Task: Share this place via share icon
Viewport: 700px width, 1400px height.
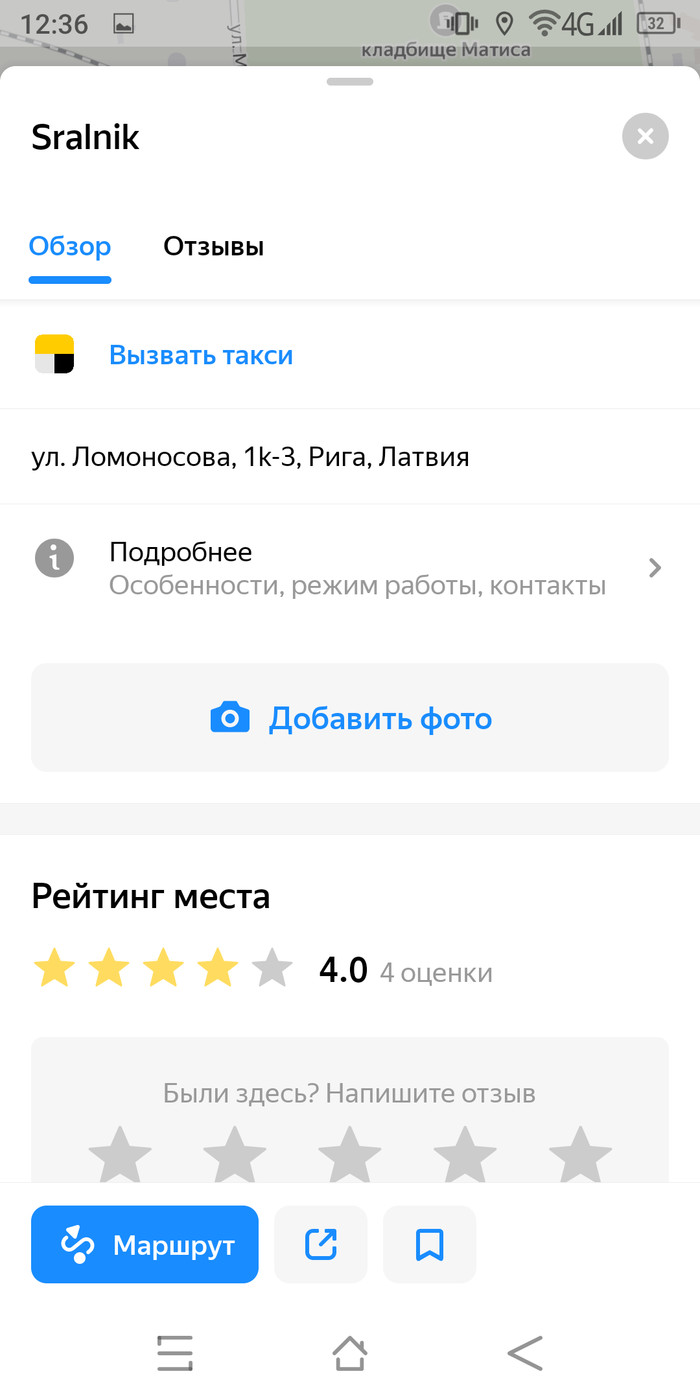Action: coord(321,1245)
